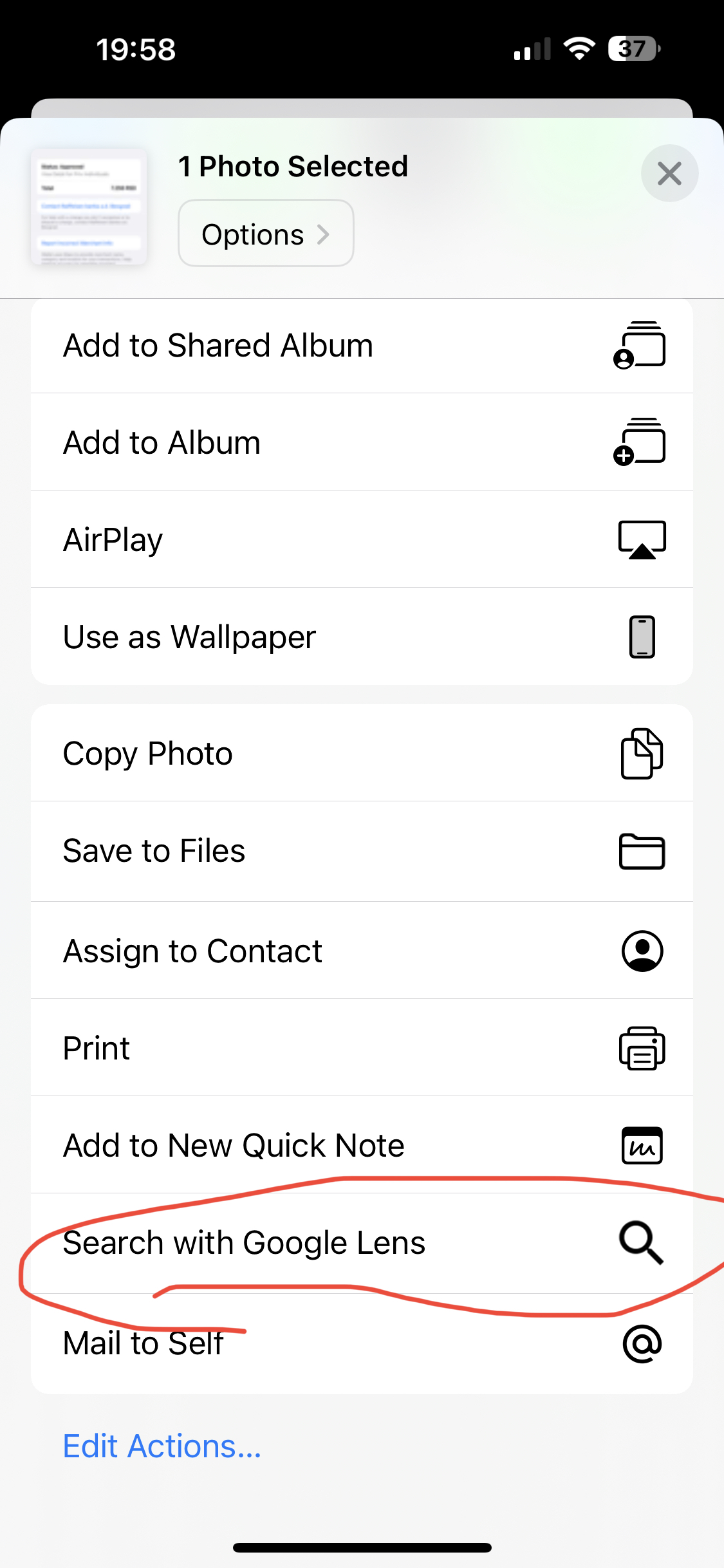
Task: Select Add to Shared Album
Action: tap(362, 346)
